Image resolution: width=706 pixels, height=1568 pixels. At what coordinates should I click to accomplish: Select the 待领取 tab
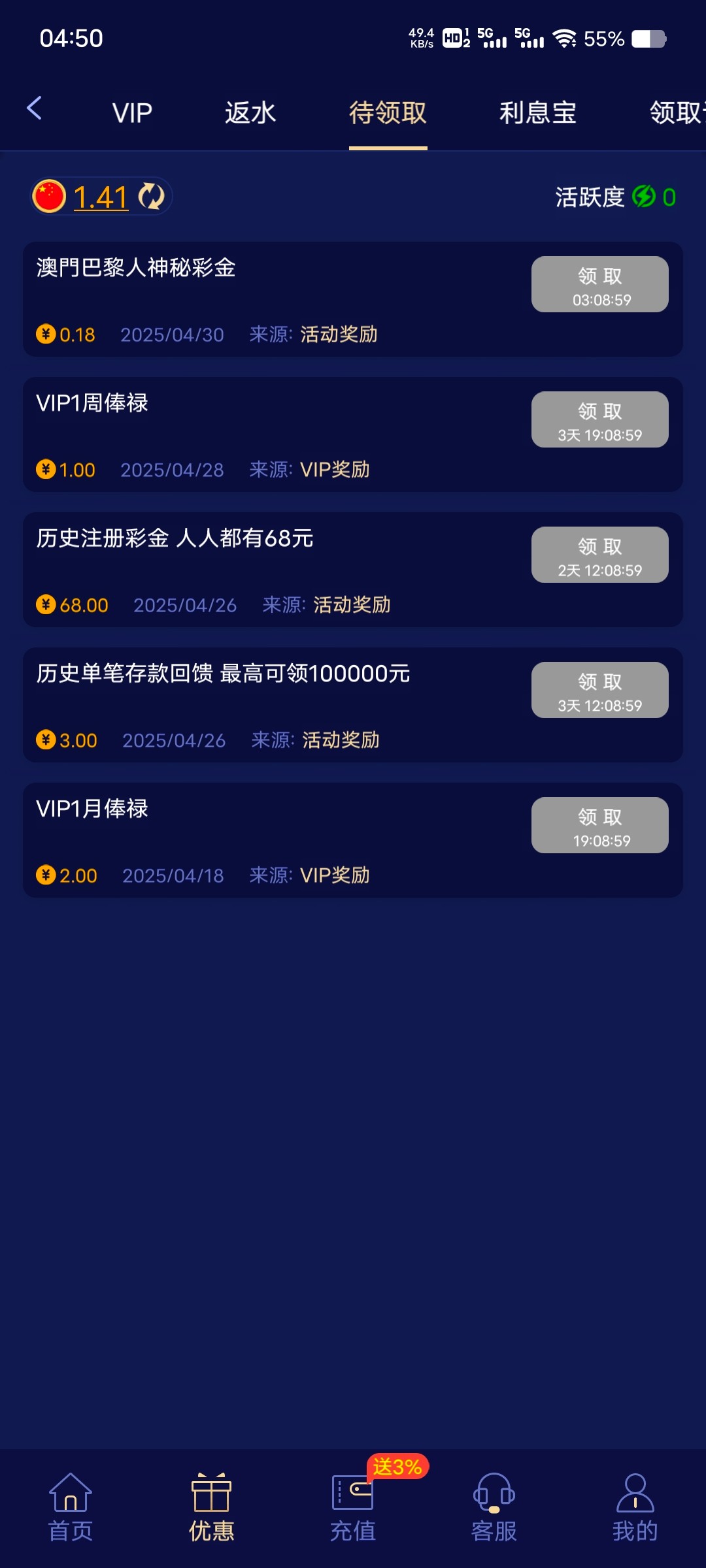[388, 113]
